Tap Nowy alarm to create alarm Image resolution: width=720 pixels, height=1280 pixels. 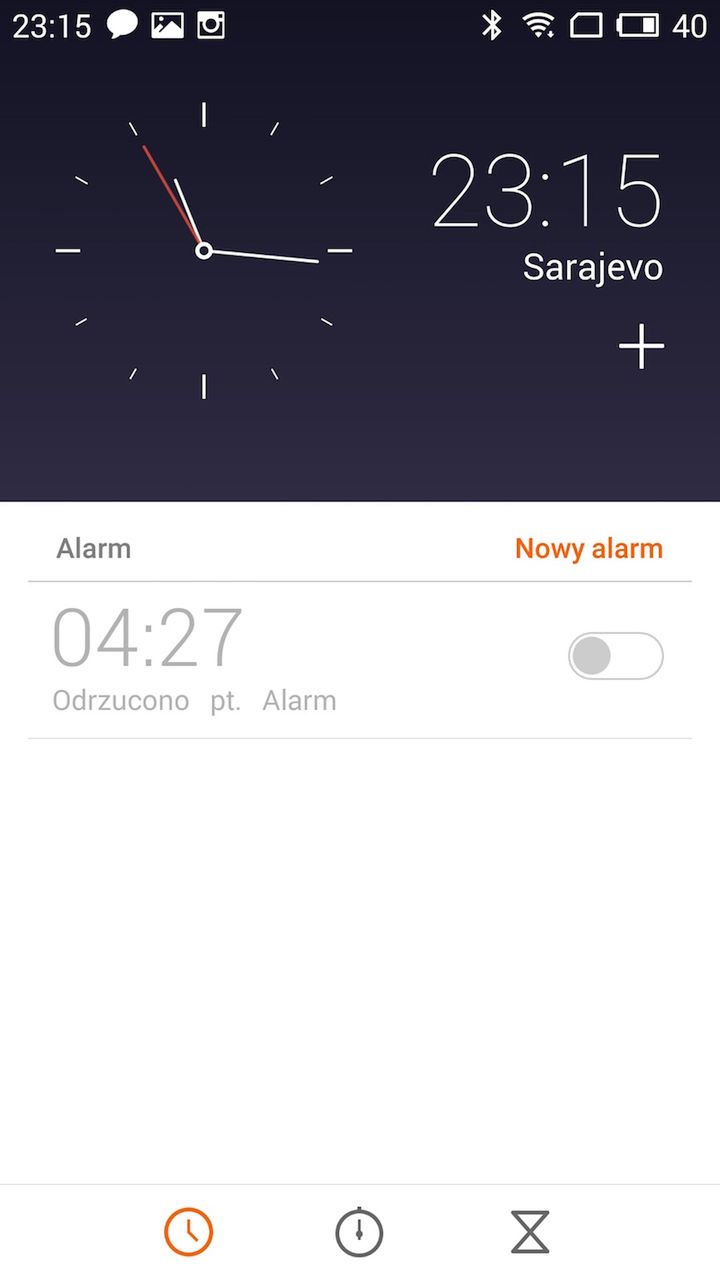click(x=588, y=548)
